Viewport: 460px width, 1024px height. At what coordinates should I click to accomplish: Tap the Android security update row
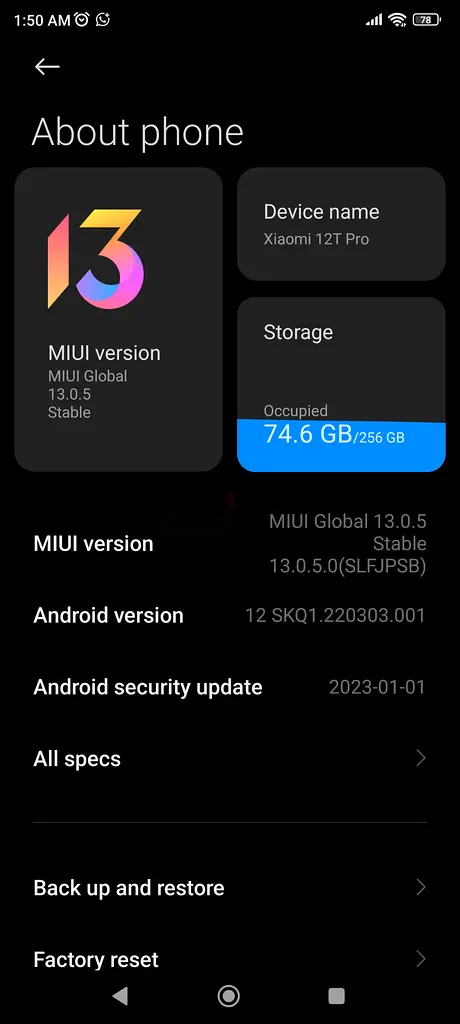pyautogui.click(x=230, y=687)
